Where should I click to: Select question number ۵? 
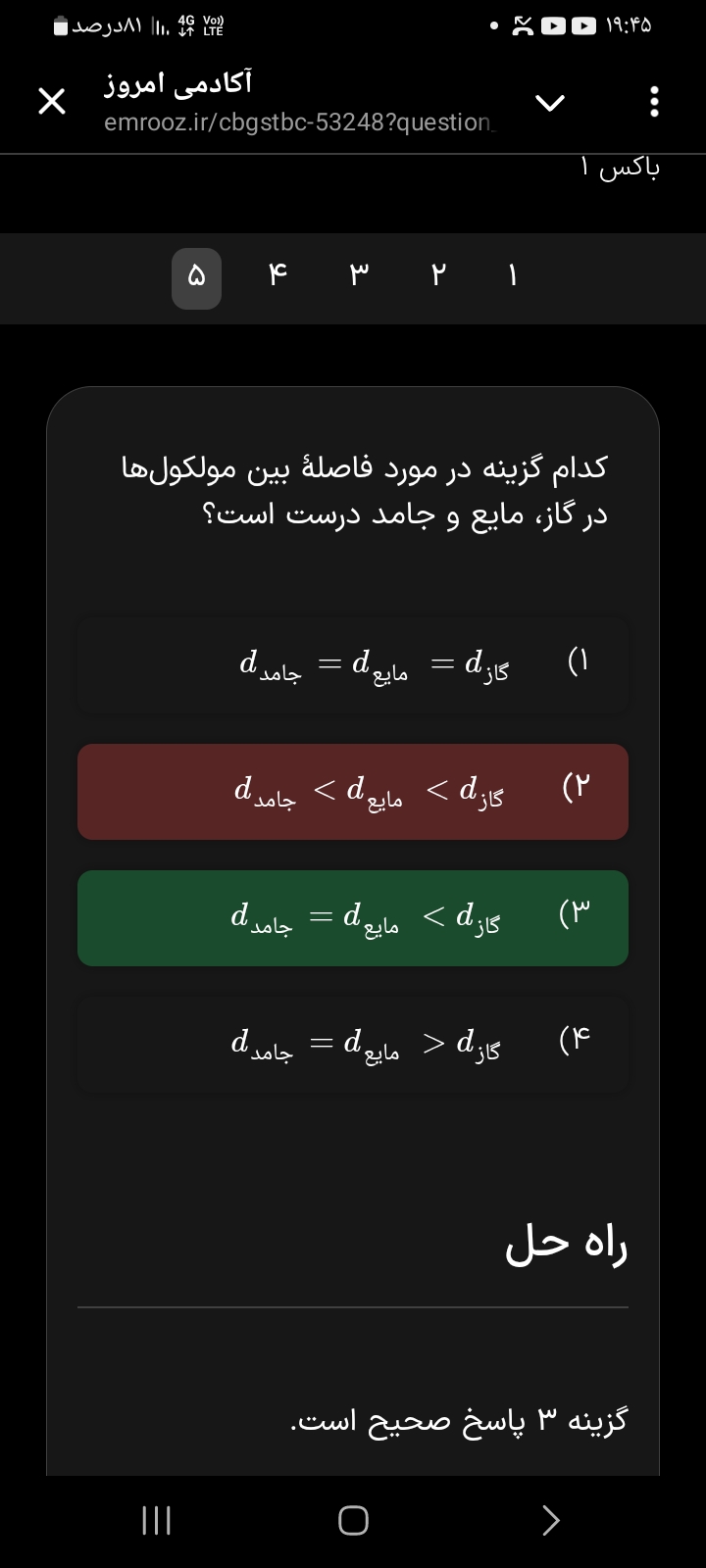[x=196, y=278]
